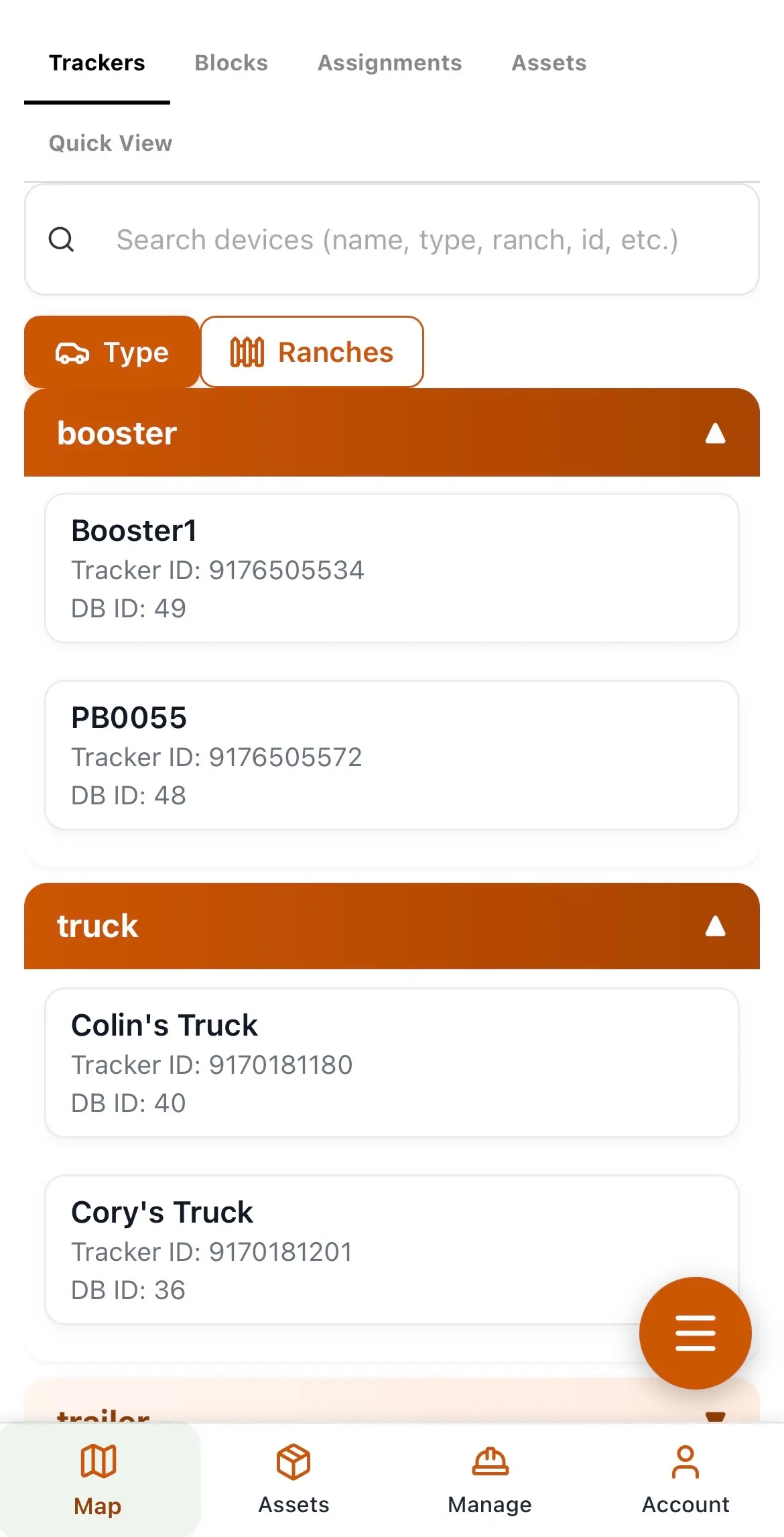784x1537 pixels.
Task: Switch to the Manage tab
Action: [x=490, y=1480]
